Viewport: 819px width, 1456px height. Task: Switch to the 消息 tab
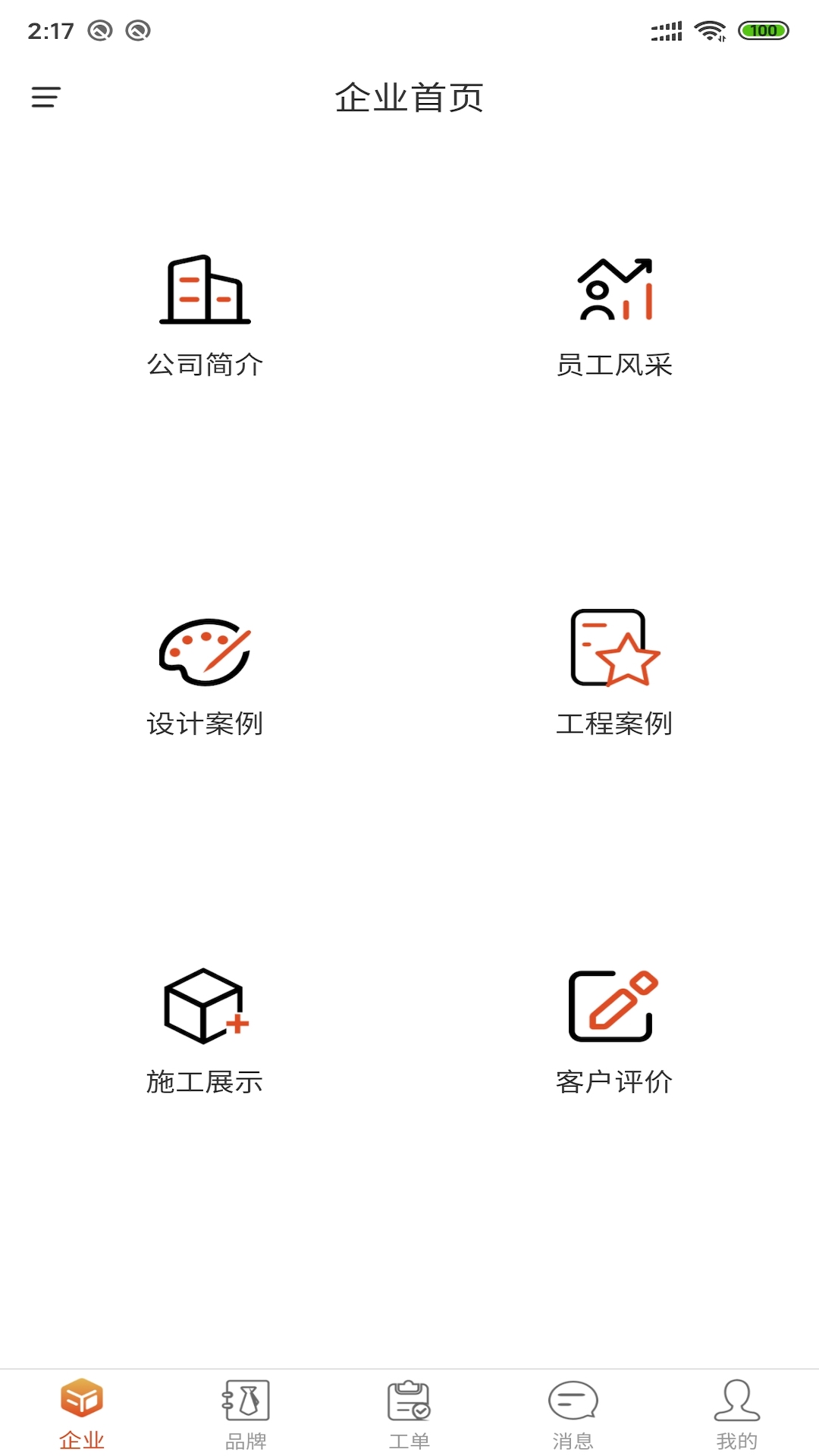573,1418
